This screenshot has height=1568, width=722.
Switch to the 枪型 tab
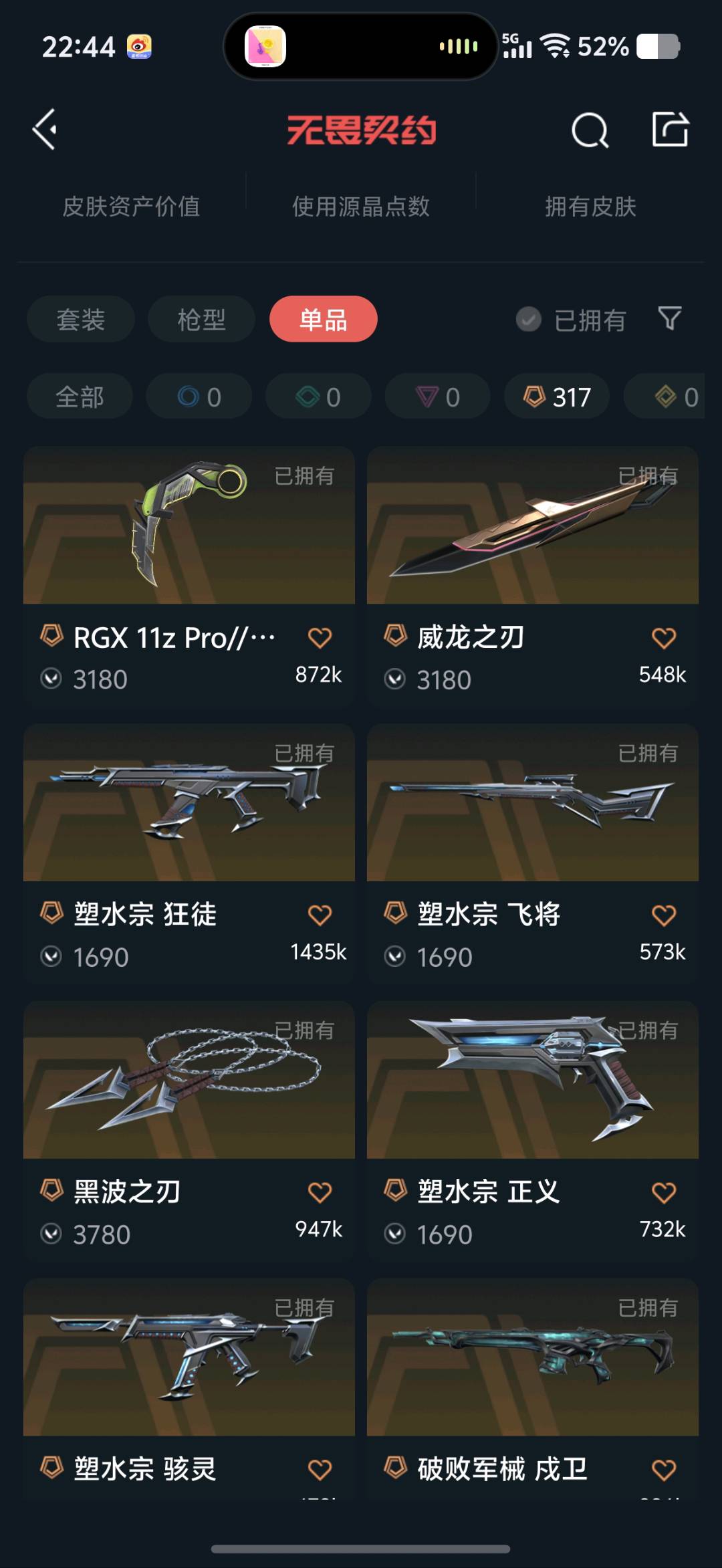click(201, 320)
